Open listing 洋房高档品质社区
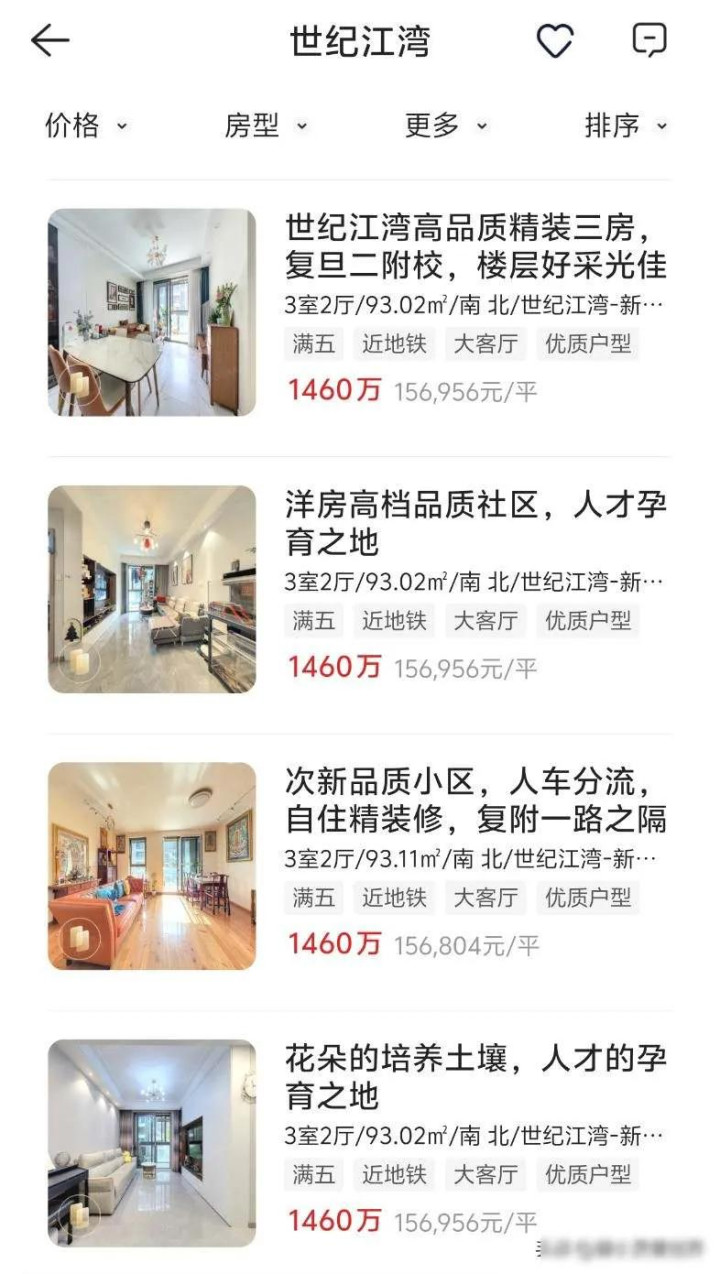 click(x=475, y=522)
